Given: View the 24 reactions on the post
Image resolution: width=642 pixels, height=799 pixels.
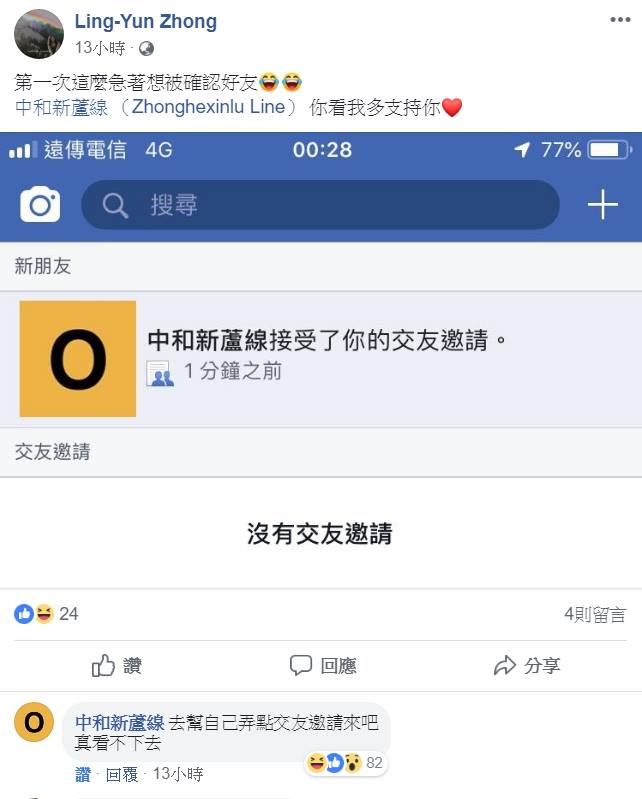Looking at the screenshot, I should pos(46,614).
